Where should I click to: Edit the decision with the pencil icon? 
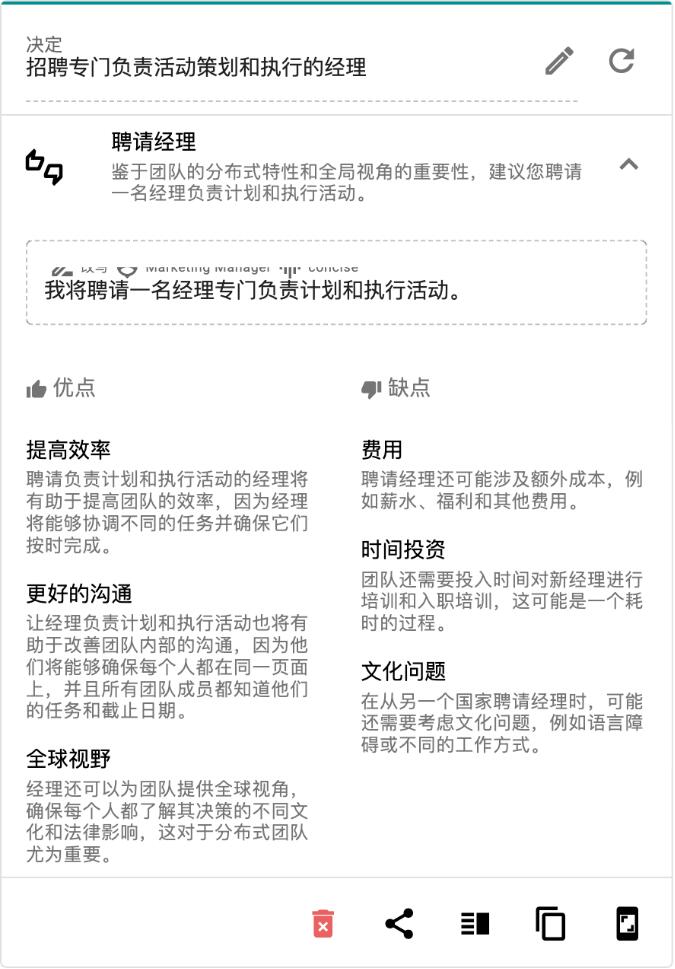560,62
